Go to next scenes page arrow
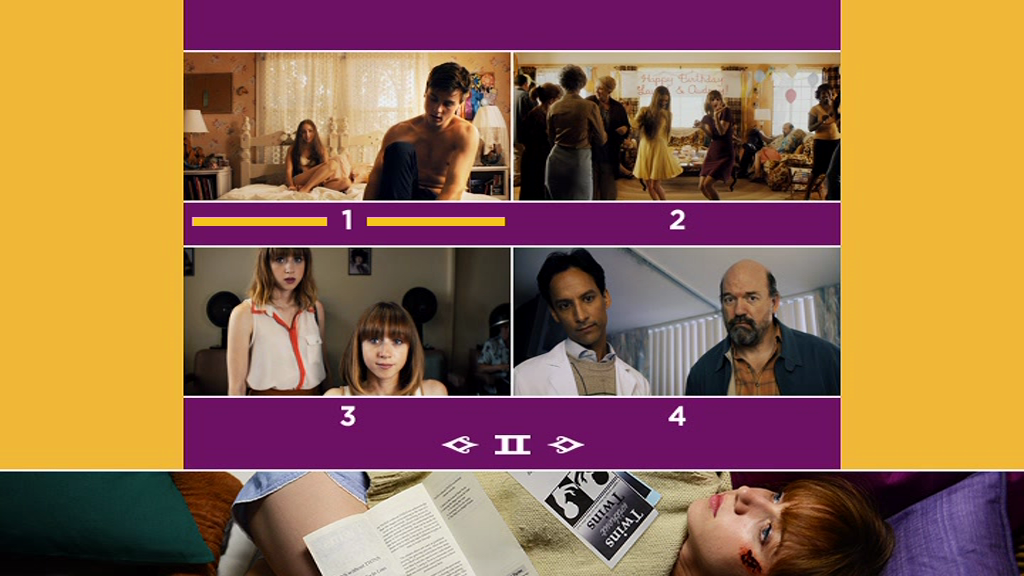 [x=565, y=445]
